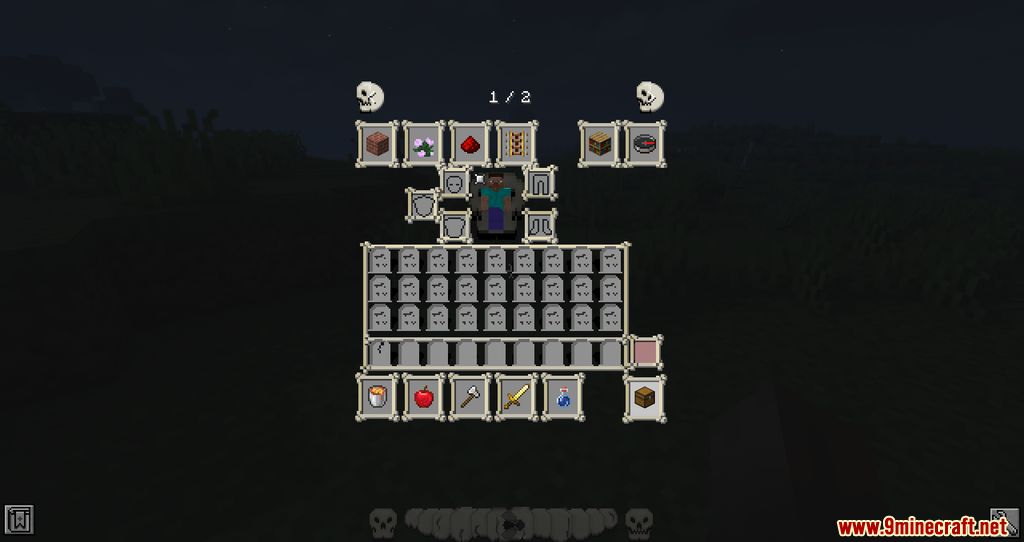Image resolution: width=1024 pixels, height=542 pixels.
Task: Select the iron axe slot
Action: pos(470,396)
